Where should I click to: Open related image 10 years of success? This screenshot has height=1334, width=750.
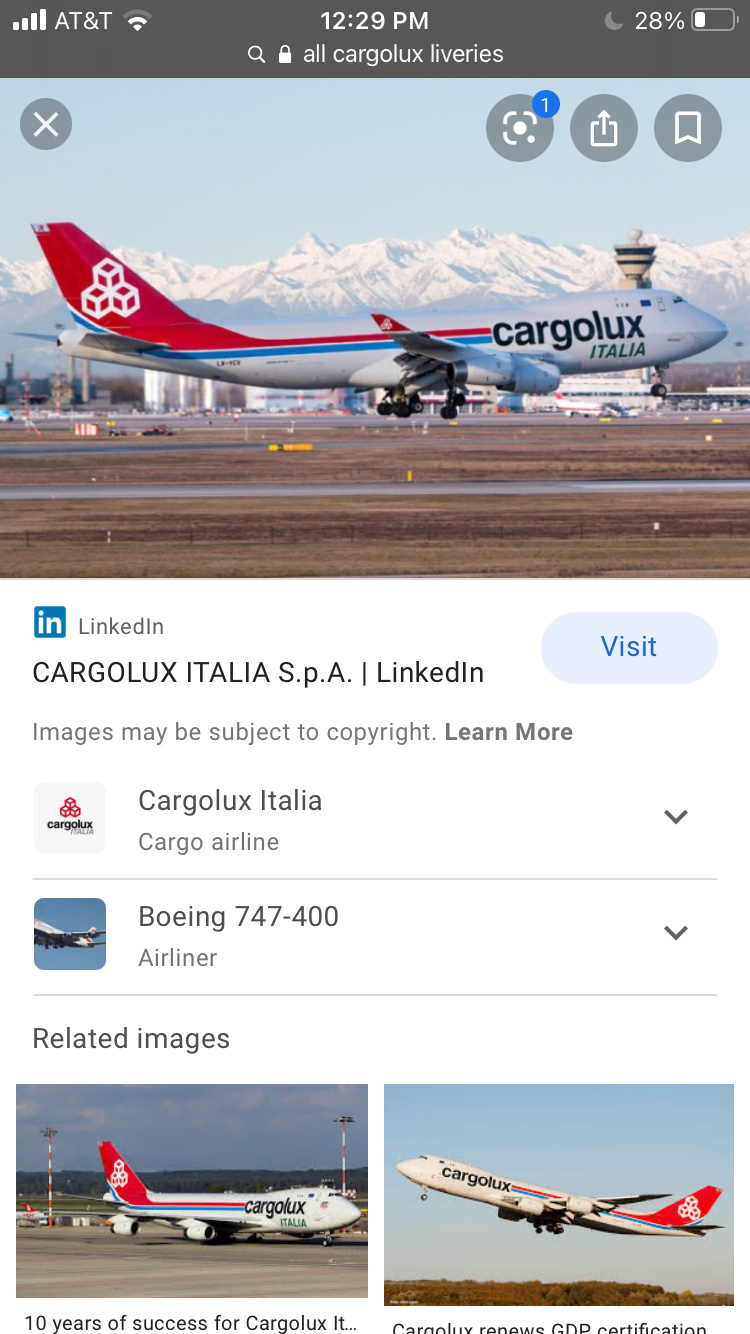(192, 1190)
